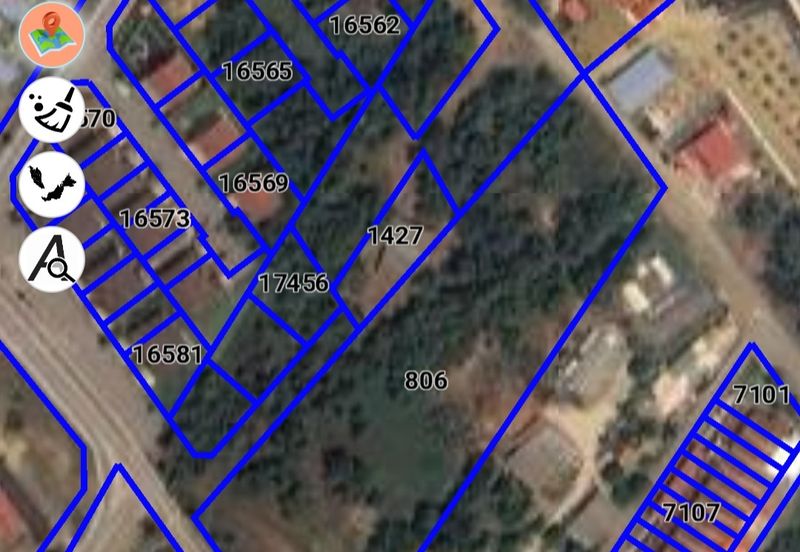Image resolution: width=800 pixels, height=552 pixels.
Task: Clear the map with the broom icon
Action: click(52, 110)
